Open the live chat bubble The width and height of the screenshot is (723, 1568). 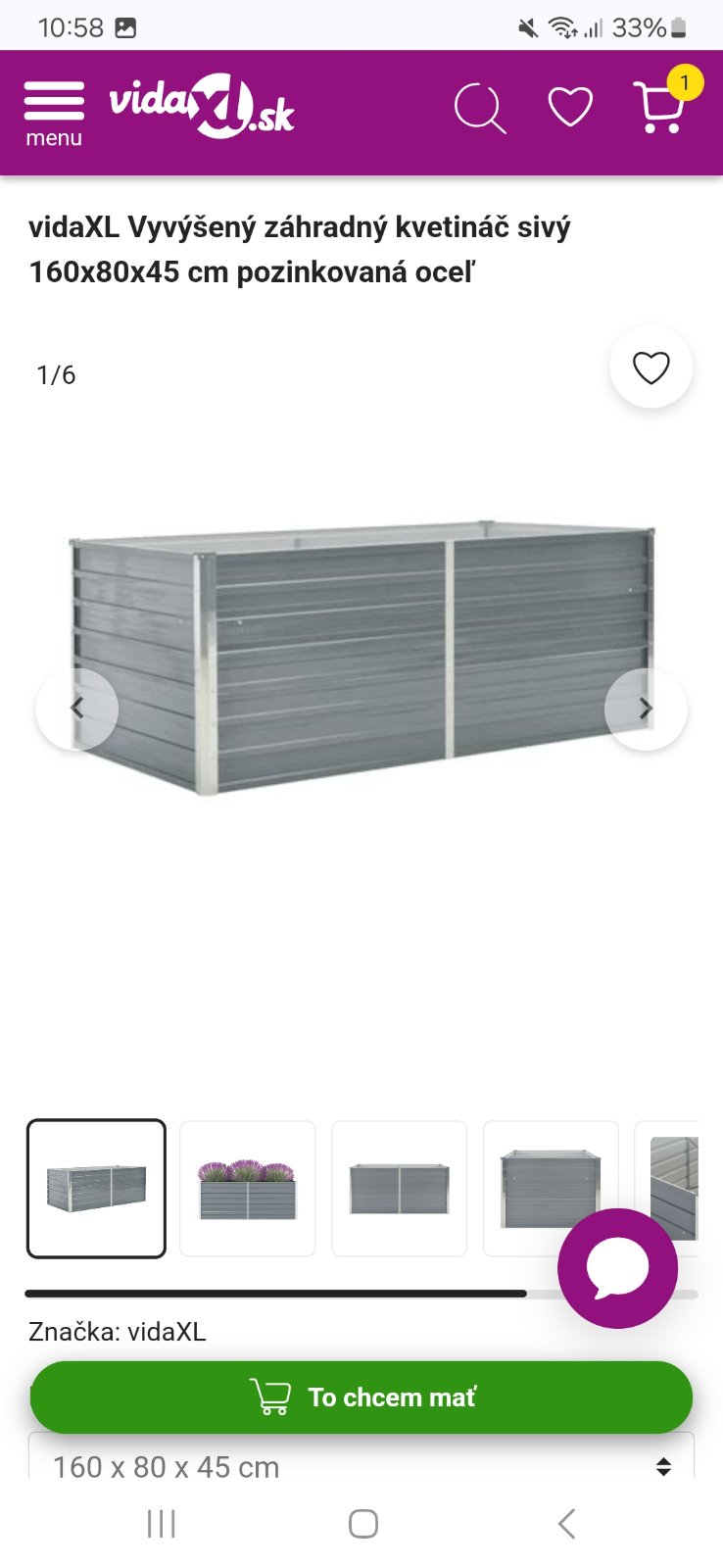coord(617,1268)
